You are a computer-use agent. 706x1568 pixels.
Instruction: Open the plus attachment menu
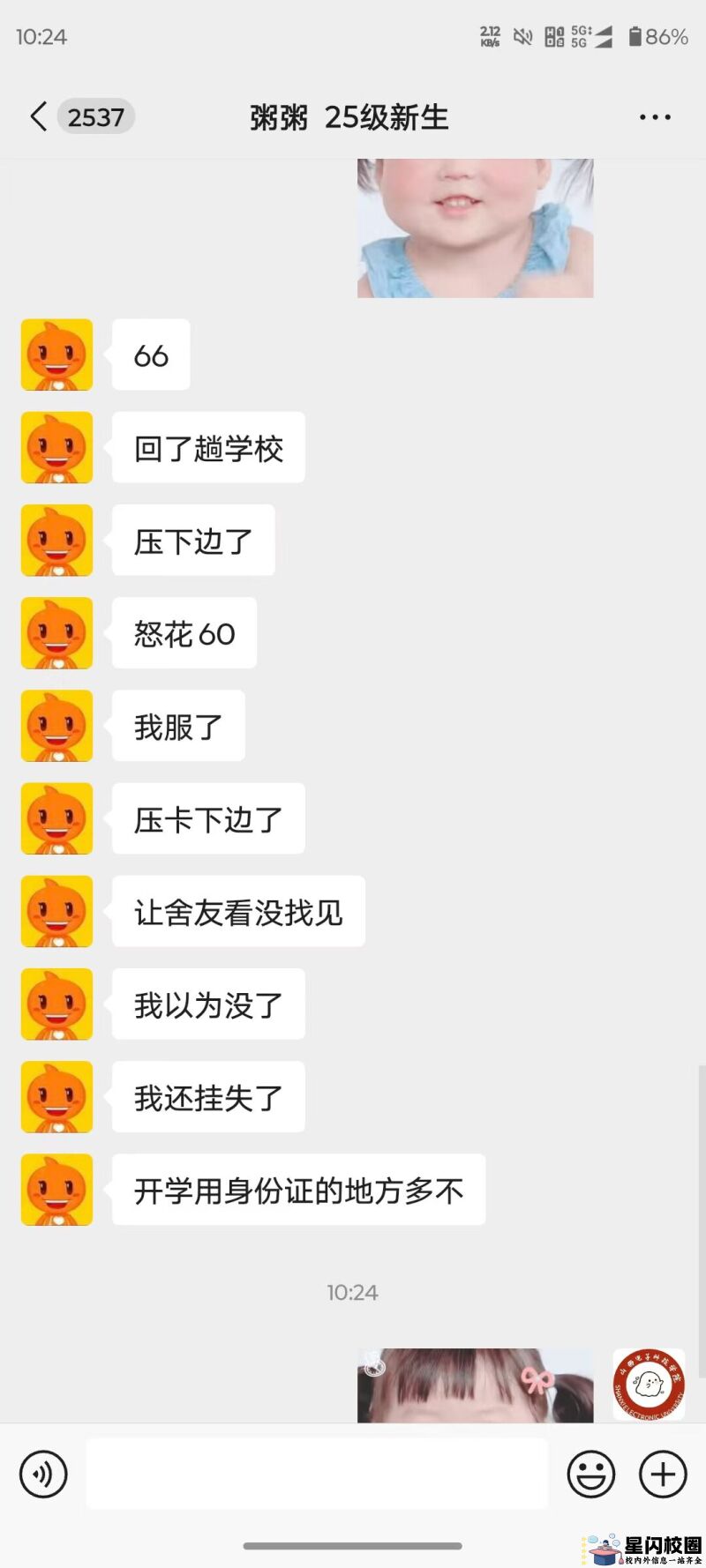pyautogui.click(x=663, y=1474)
